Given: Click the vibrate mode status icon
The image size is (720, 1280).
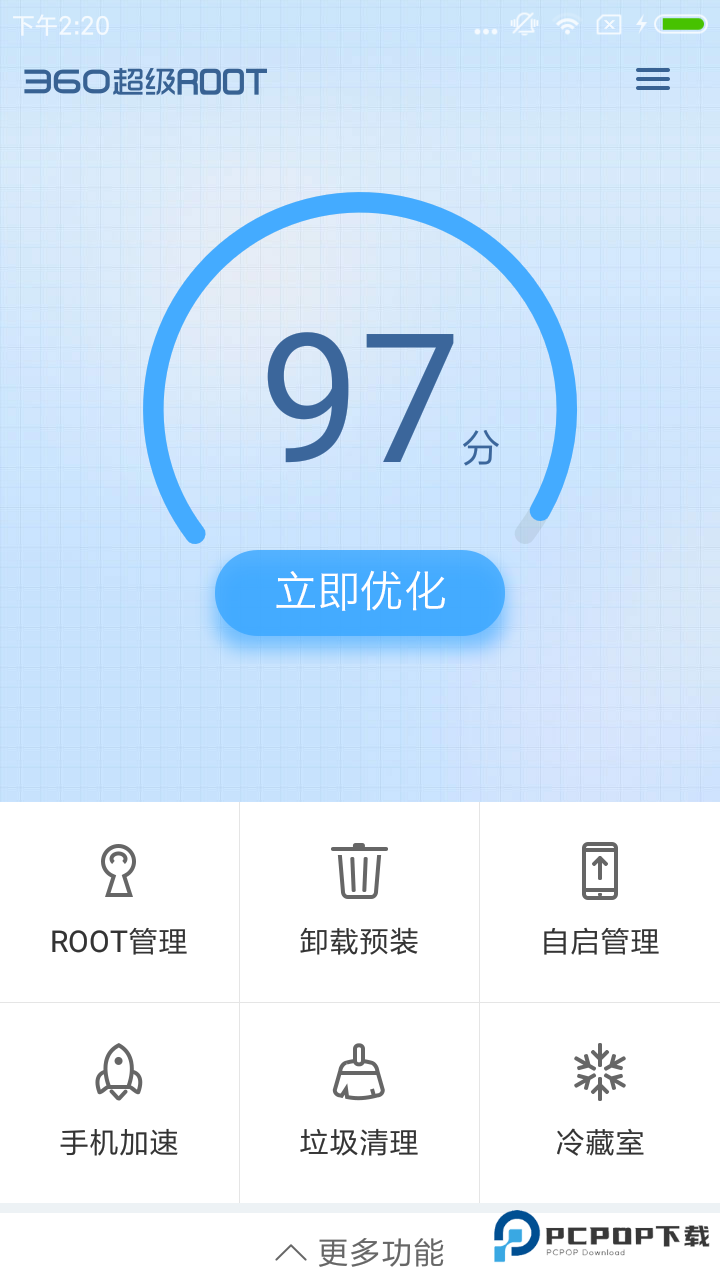Looking at the screenshot, I should [x=525, y=25].
